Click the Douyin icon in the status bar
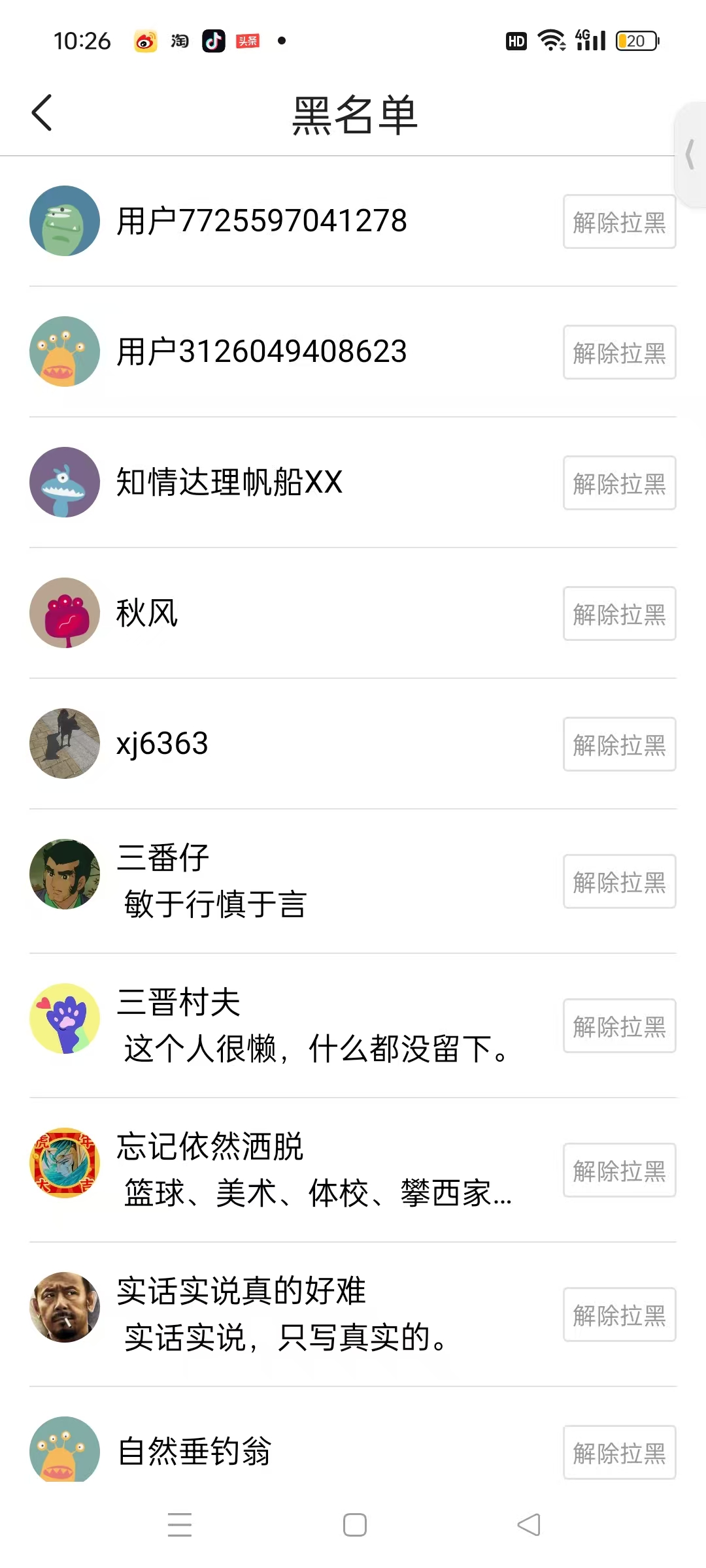This screenshot has height=1568, width=706. (214, 41)
